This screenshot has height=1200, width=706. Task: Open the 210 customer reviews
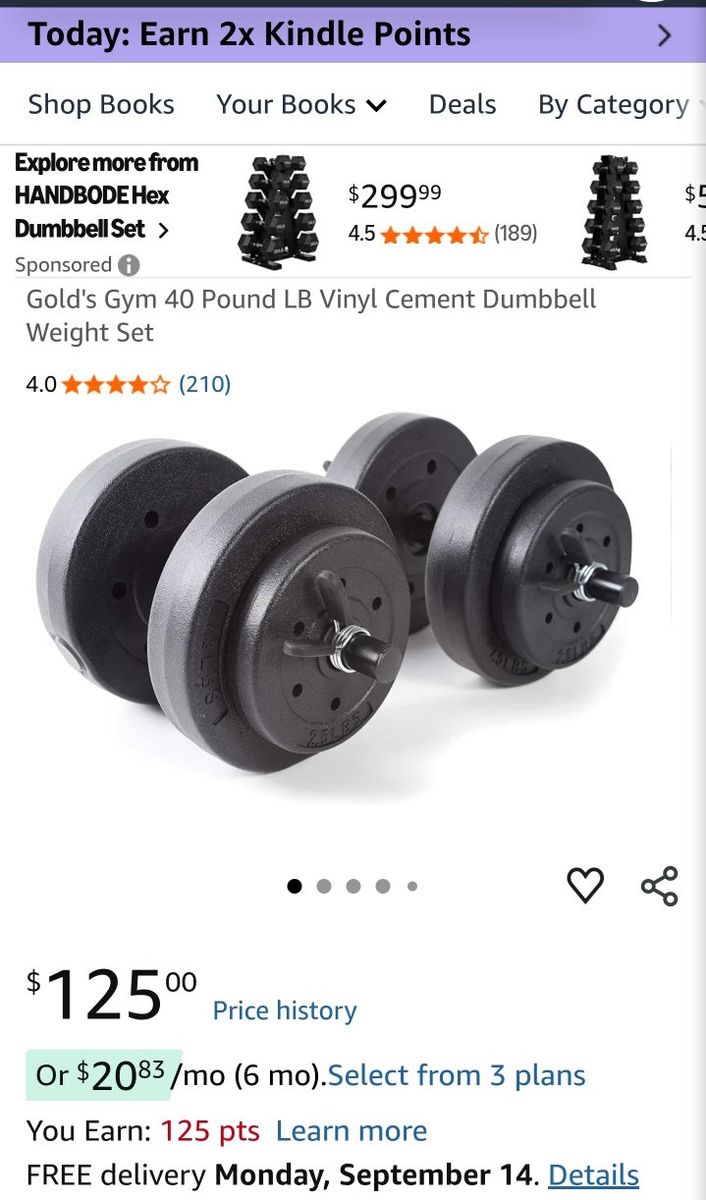(205, 384)
